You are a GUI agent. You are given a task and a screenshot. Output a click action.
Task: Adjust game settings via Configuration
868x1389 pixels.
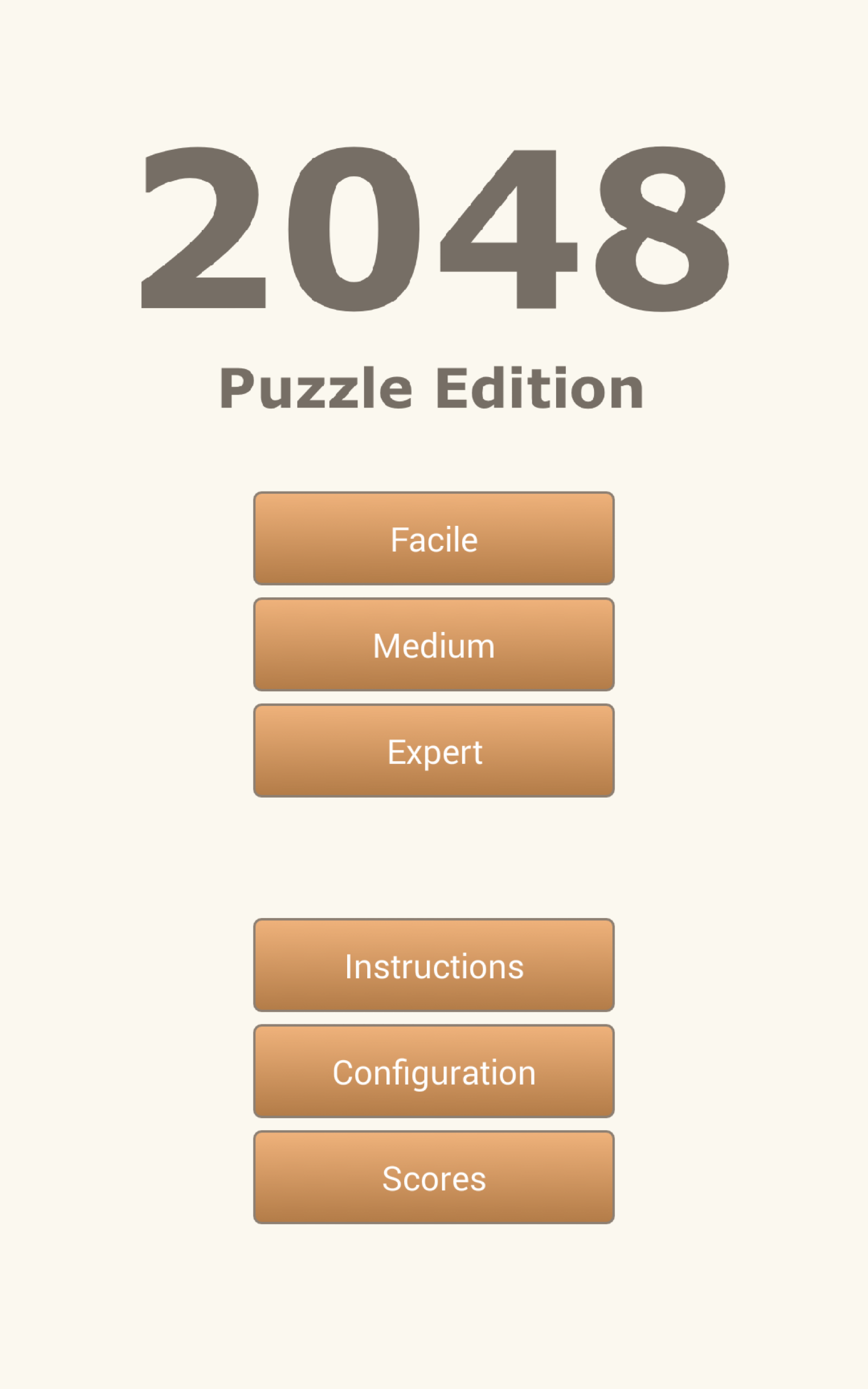[433, 1073]
